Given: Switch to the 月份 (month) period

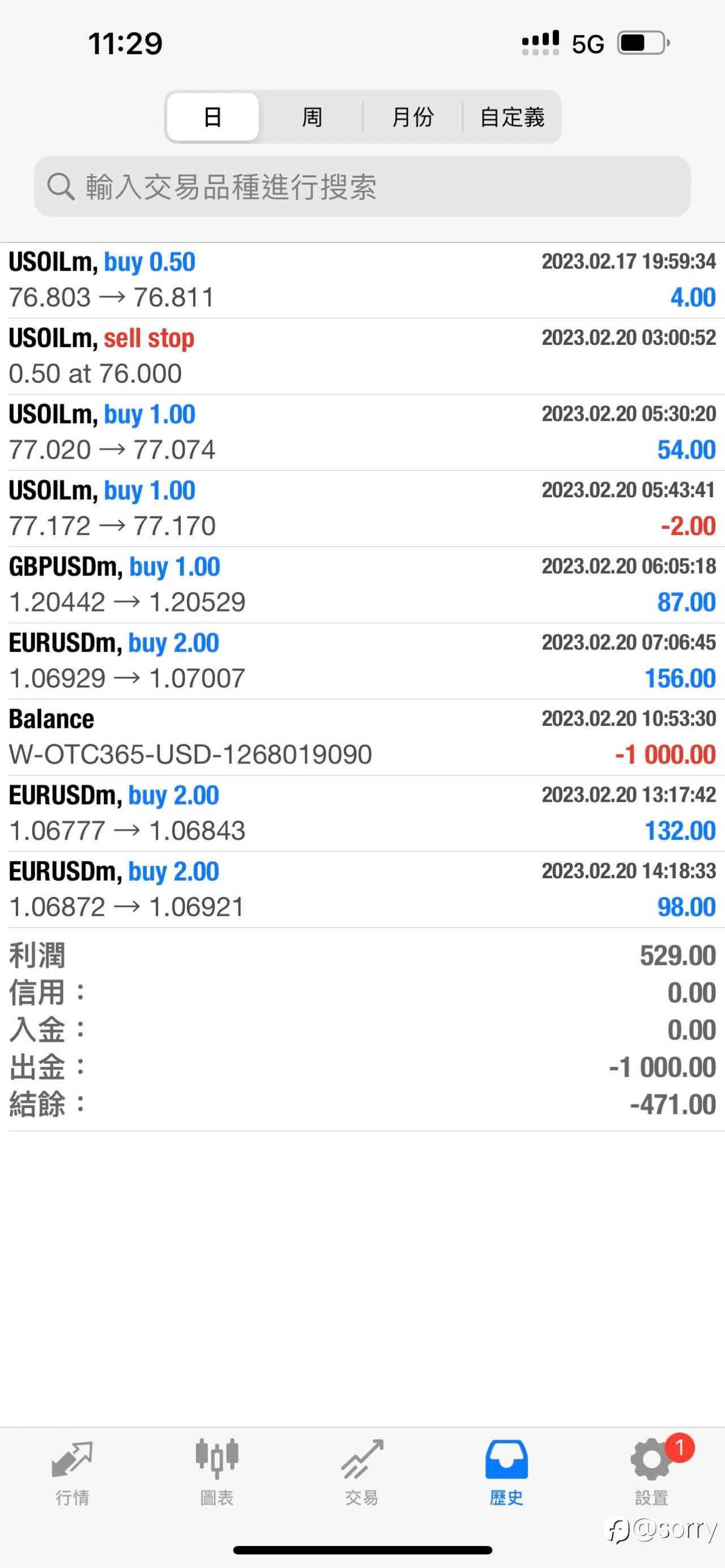Looking at the screenshot, I should (413, 117).
